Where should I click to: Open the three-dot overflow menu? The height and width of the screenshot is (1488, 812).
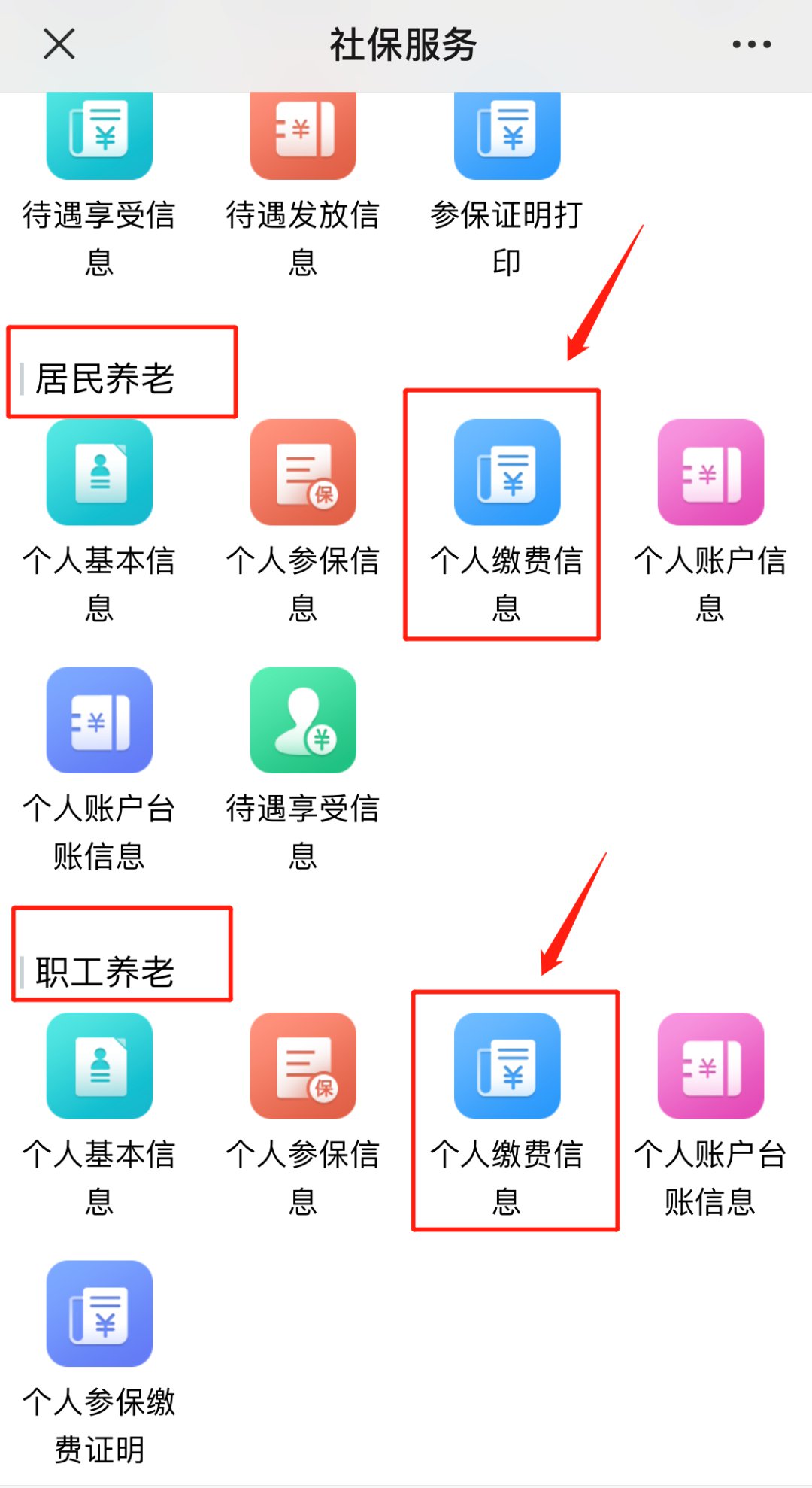point(751,44)
